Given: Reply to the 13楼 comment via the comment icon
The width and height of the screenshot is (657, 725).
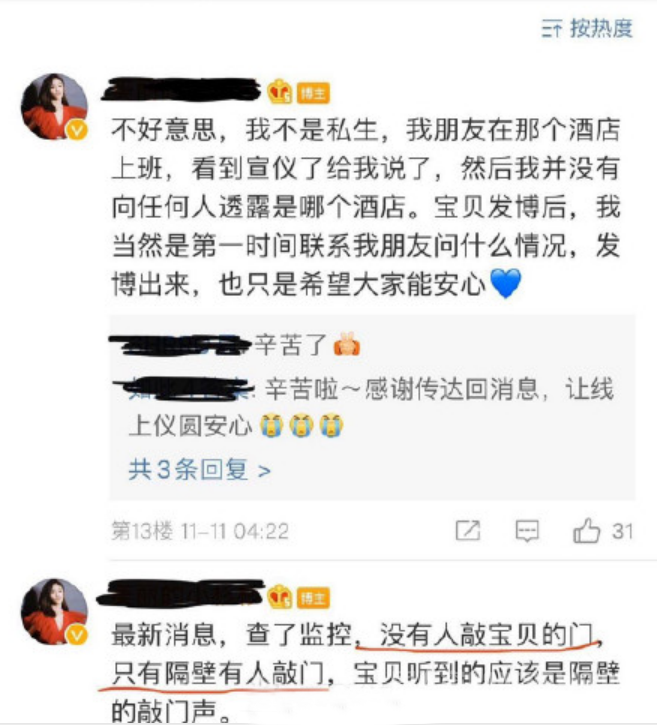Looking at the screenshot, I should 529,531.
